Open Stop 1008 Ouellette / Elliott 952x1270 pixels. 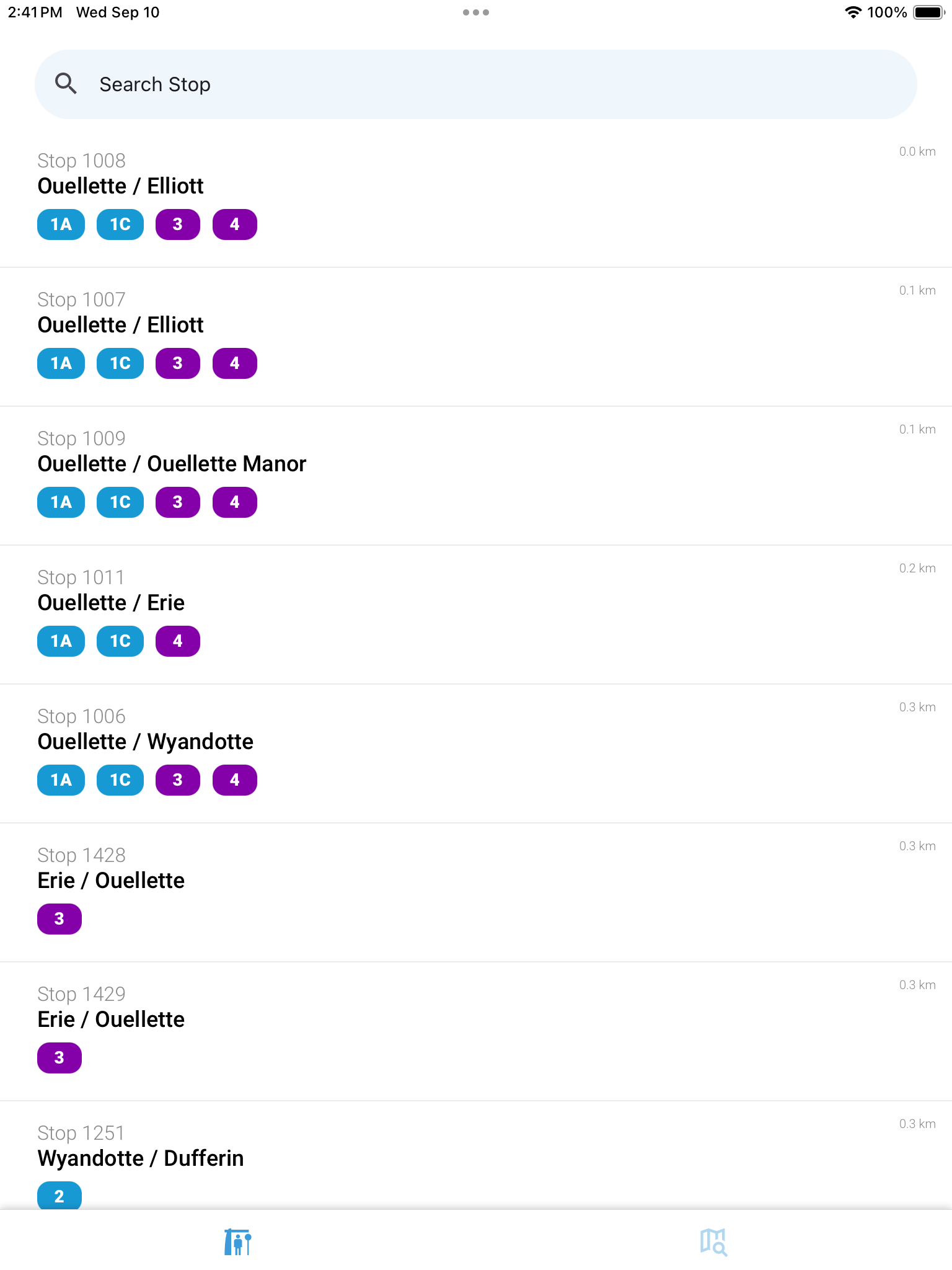pos(248,186)
